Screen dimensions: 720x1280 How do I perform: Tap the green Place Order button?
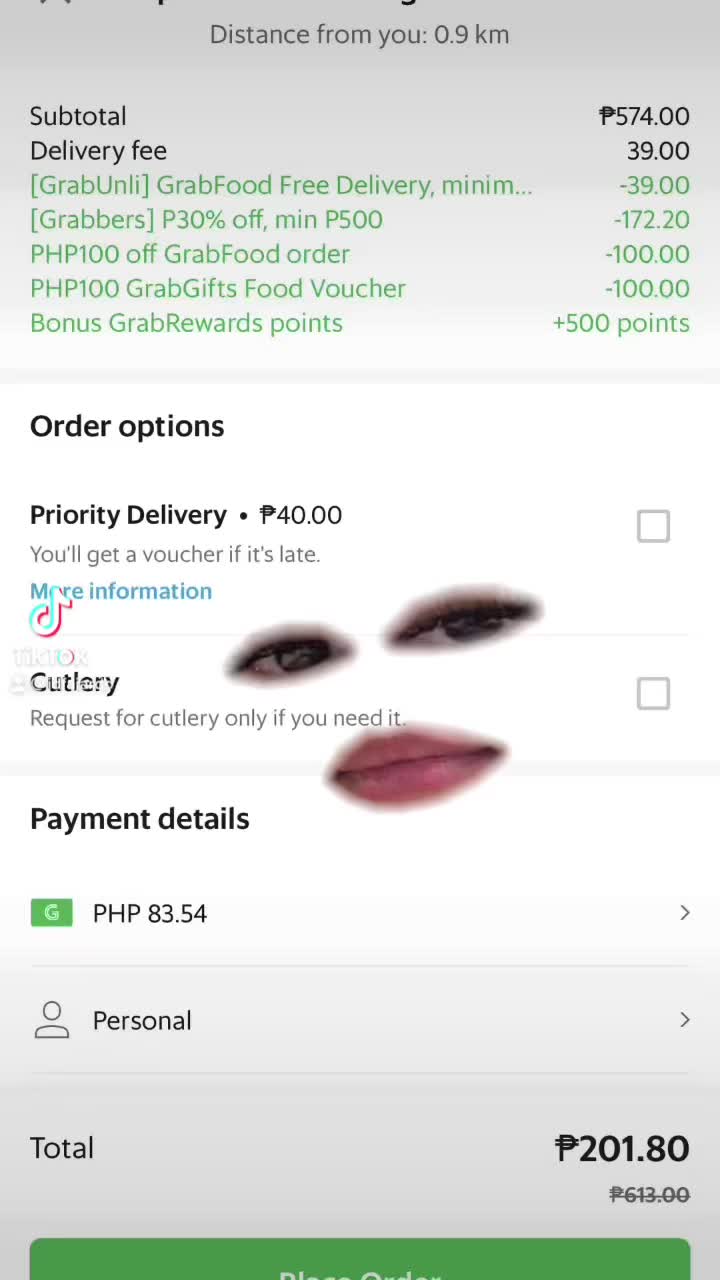360,1262
